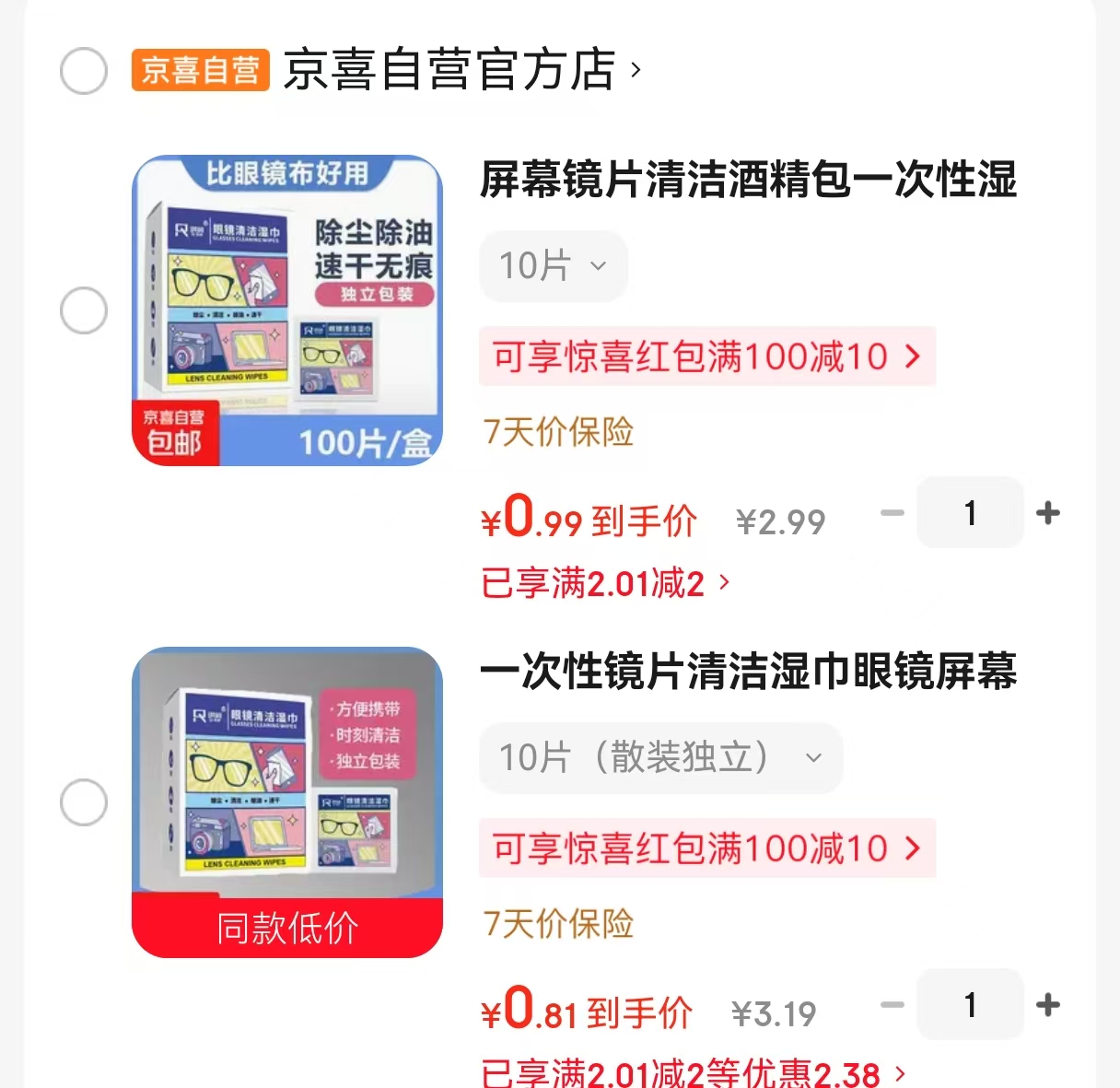The width and height of the screenshot is (1120, 1088).
Task: Change the 10片 specification dropdown
Action: coord(553,266)
